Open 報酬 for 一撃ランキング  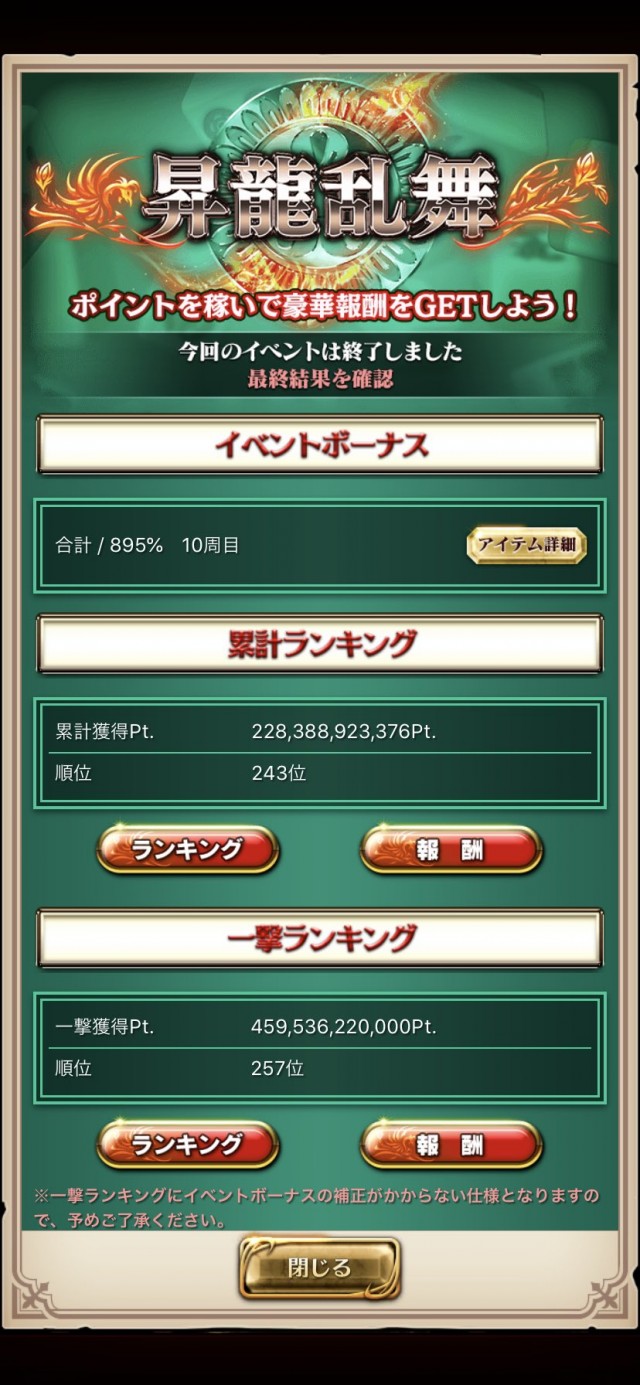tap(451, 1143)
